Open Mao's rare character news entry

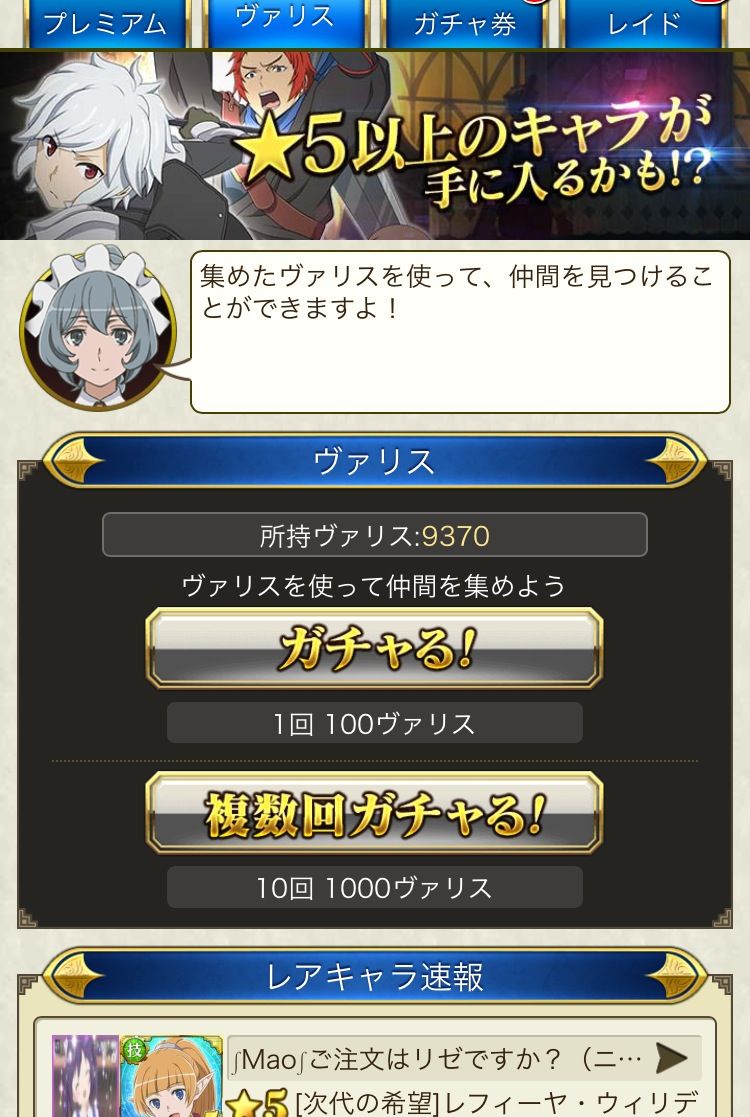(465, 1059)
